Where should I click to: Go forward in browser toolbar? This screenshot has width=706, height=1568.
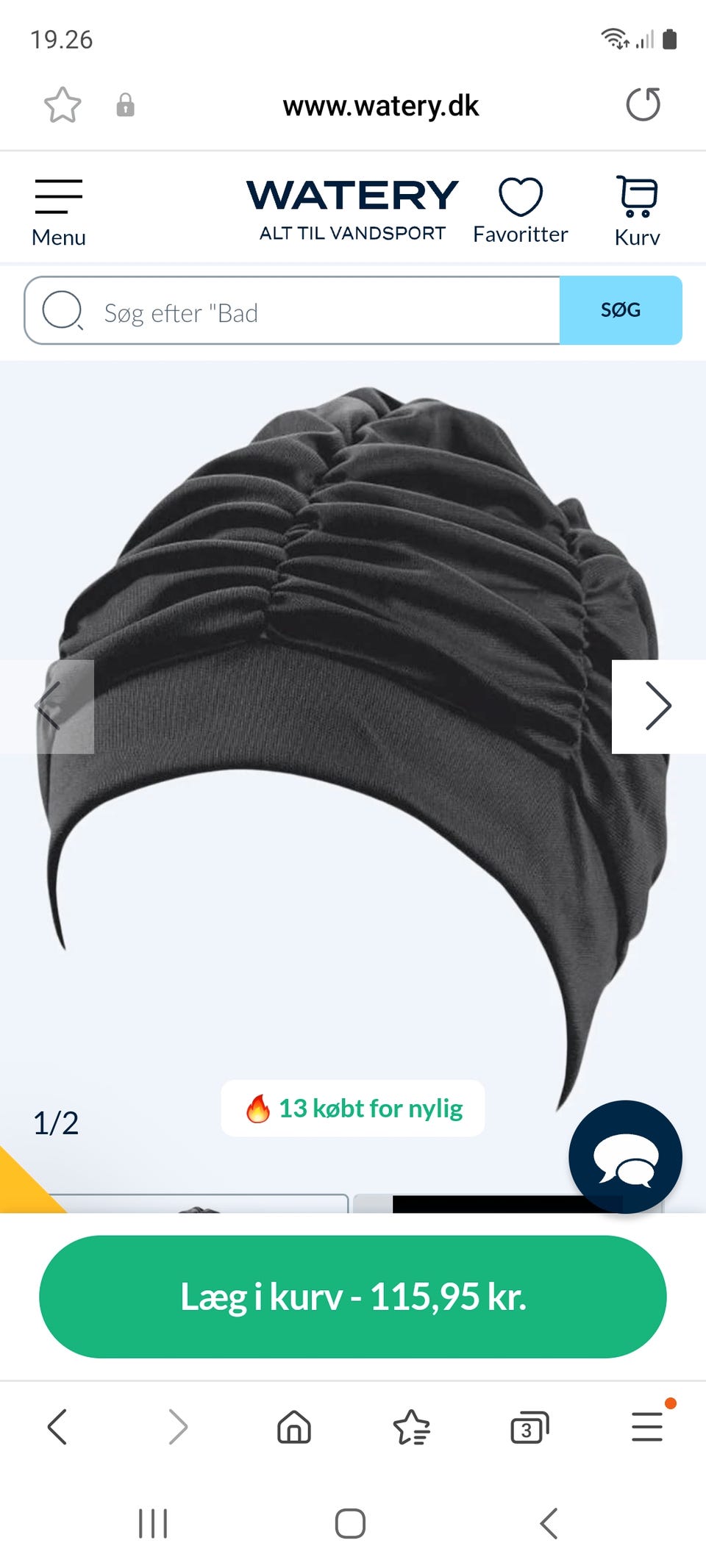177,1427
